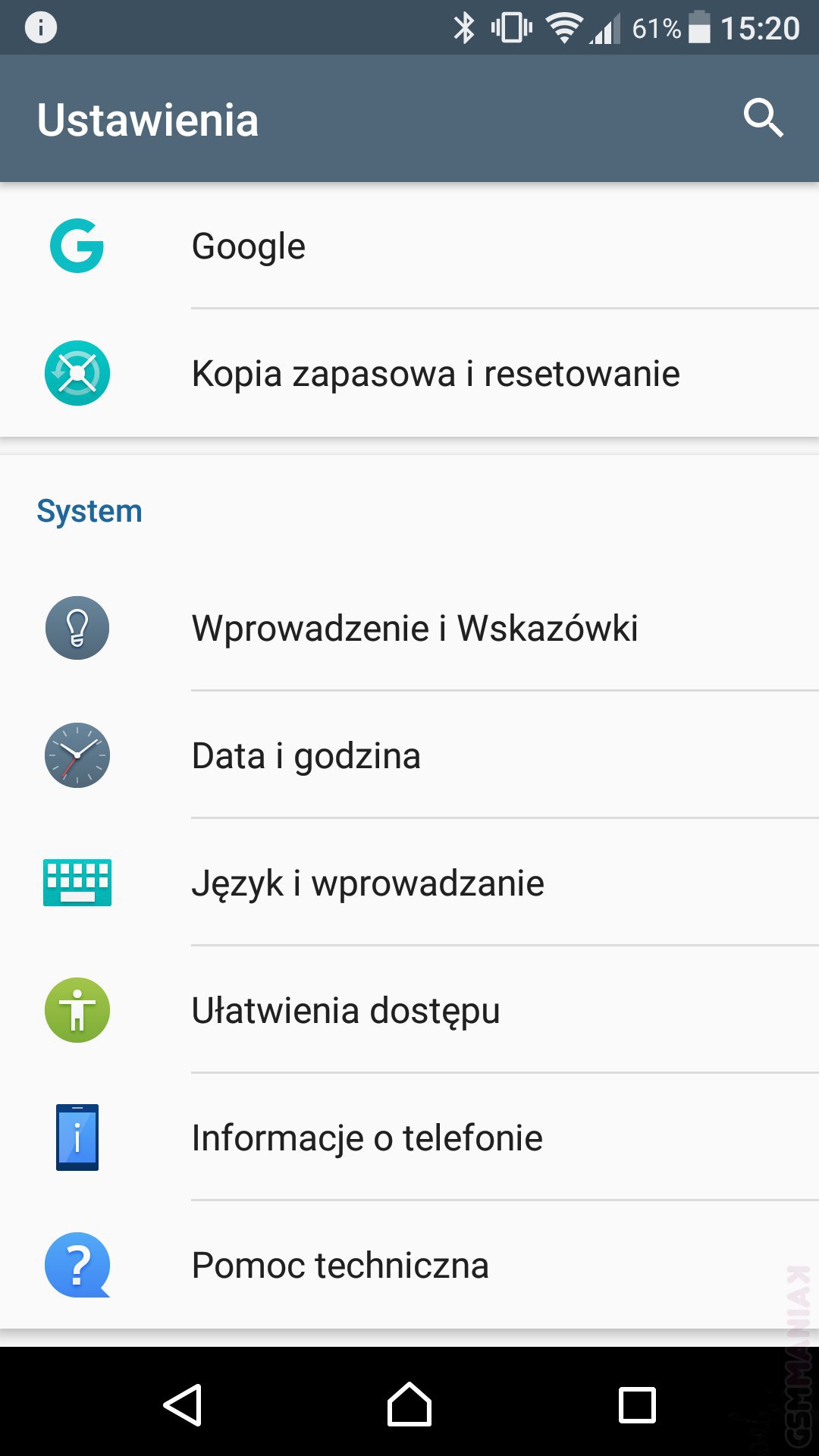Go to Ułatwienia dostępu
Image resolution: width=819 pixels, height=1456 pixels.
click(409, 1010)
